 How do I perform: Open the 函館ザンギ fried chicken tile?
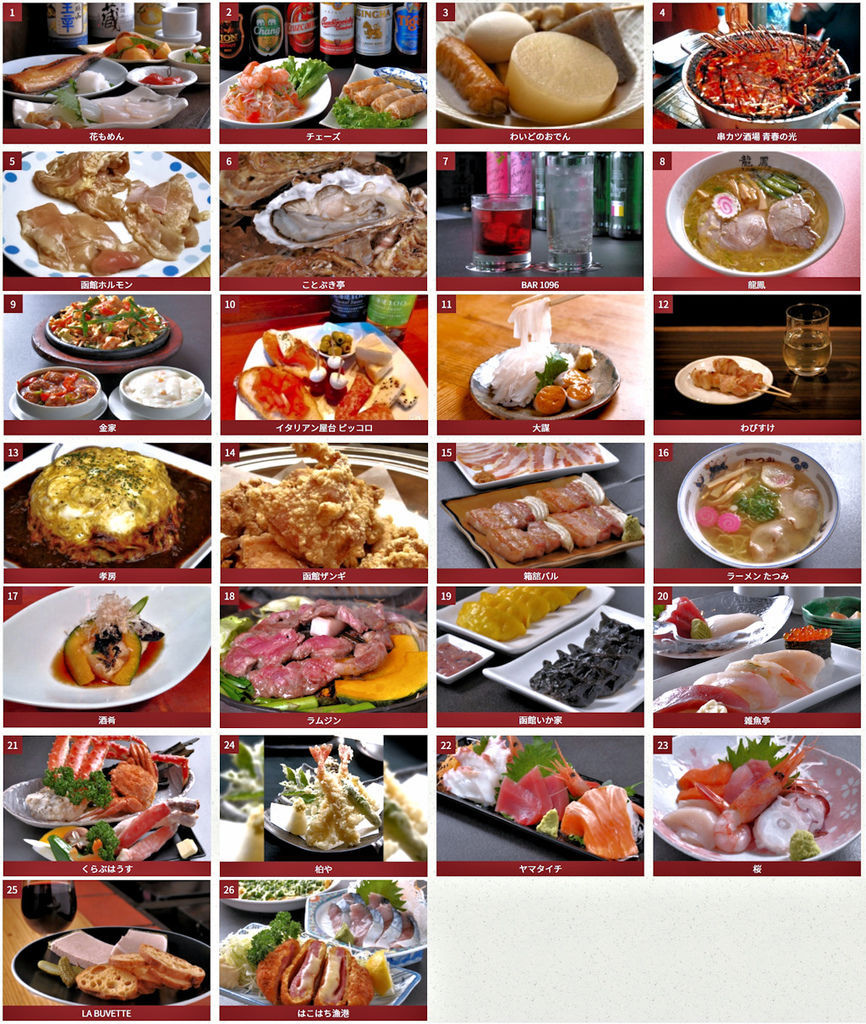point(323,506)
